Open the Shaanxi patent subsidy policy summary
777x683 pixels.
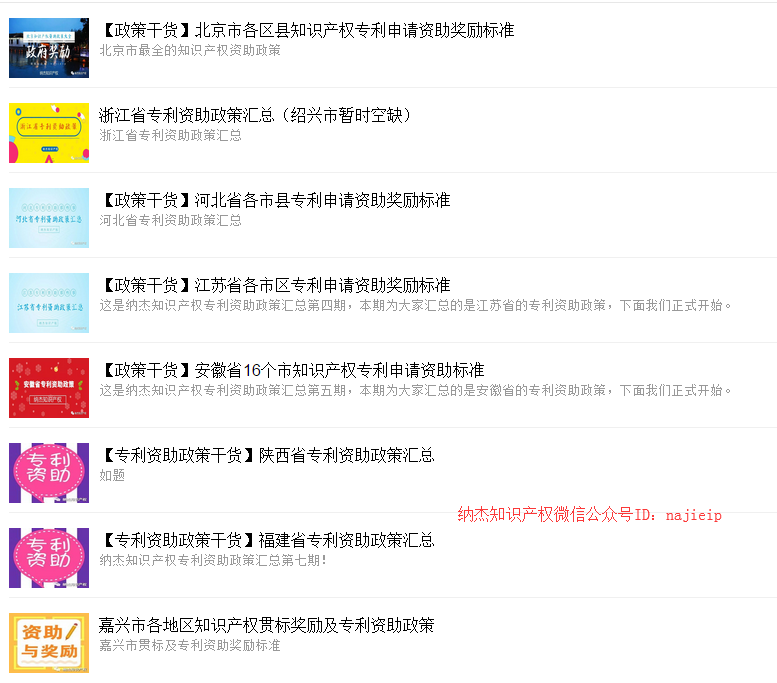pyautogui.click(x=267, y=456)
